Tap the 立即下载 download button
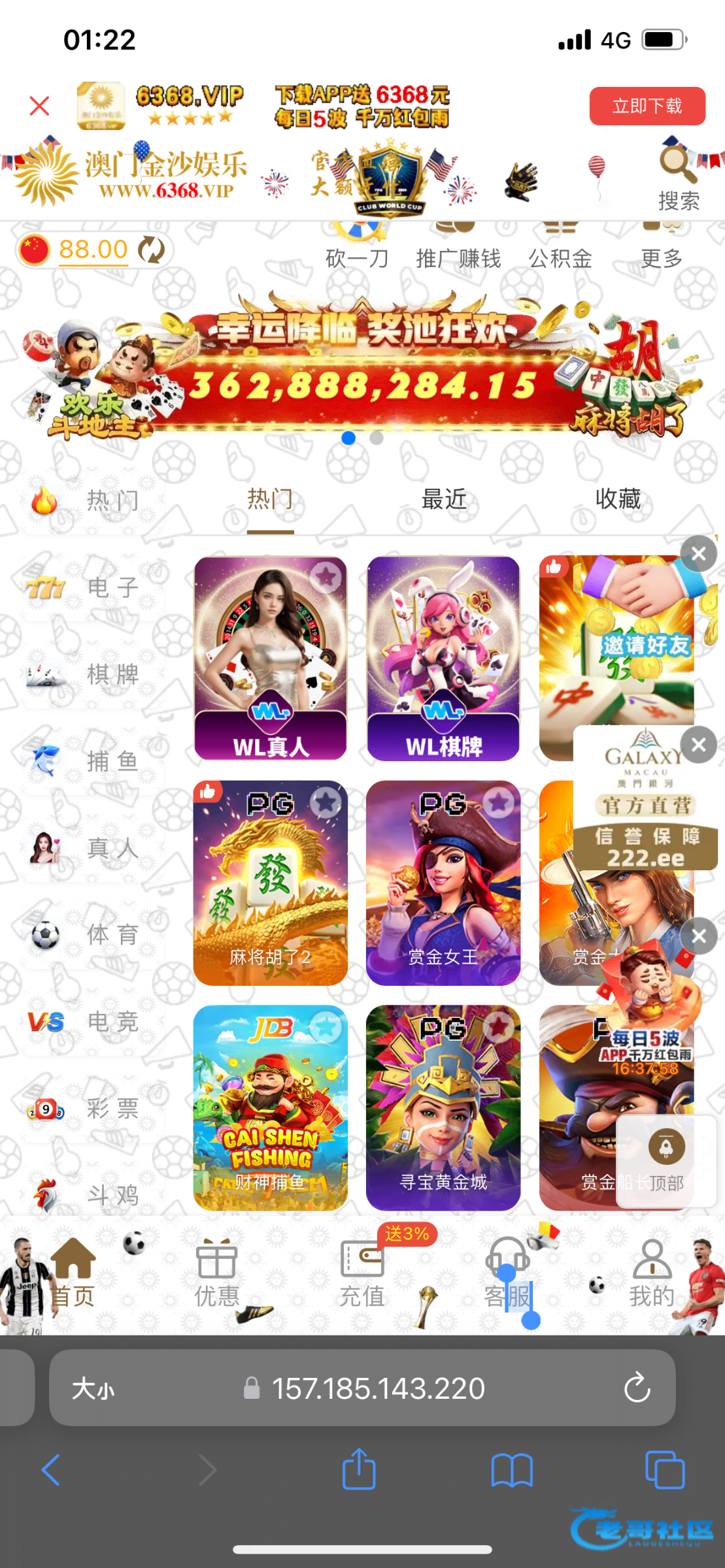 [x=647, y=106]
